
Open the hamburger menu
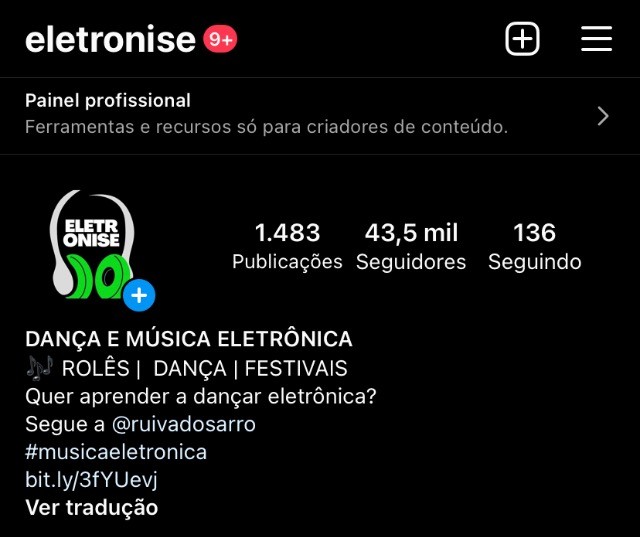(596, 39)
